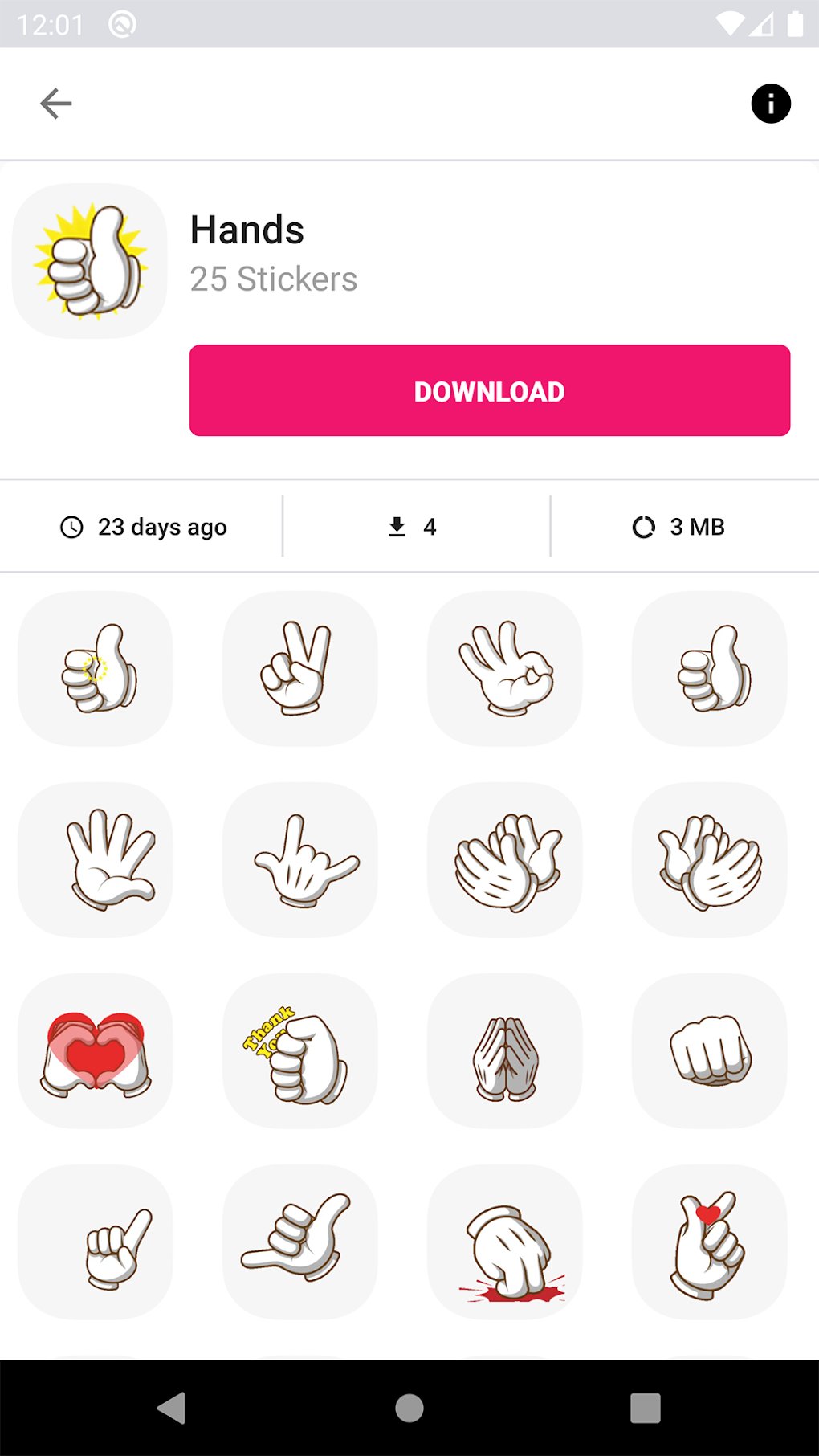Open the heart hands sticker
This screenshot has height=1456, width=819.
pos(95,1051)
